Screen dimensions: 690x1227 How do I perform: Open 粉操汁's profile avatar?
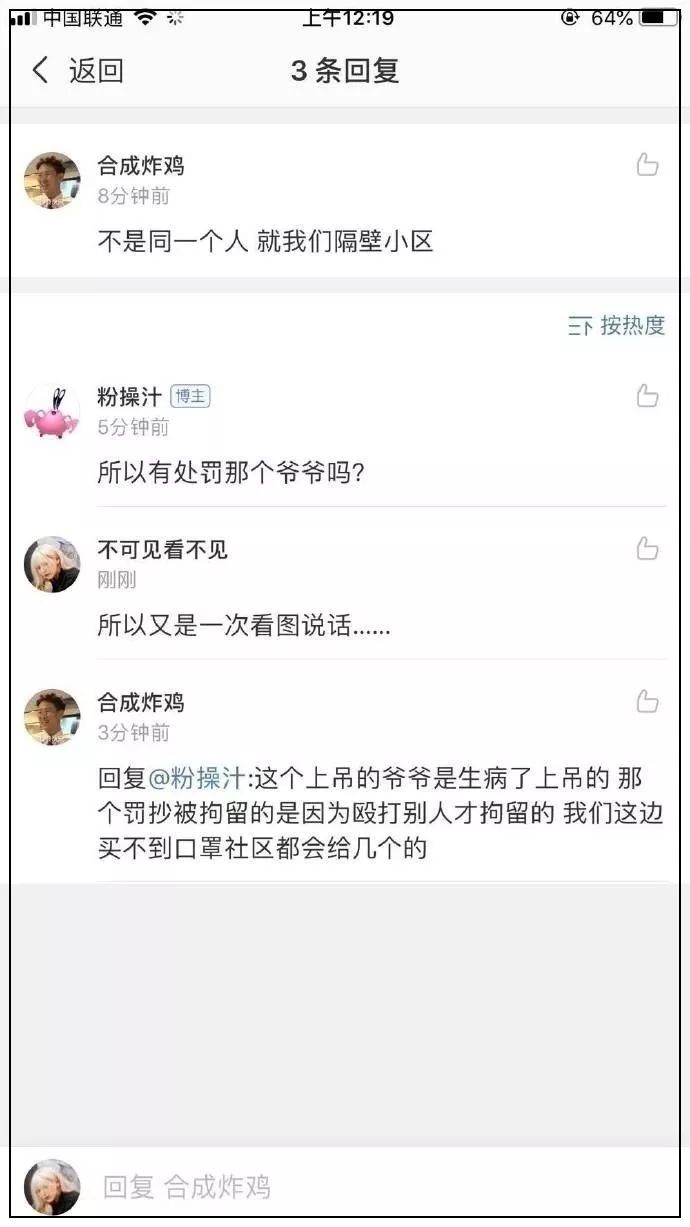pos(52,411)
